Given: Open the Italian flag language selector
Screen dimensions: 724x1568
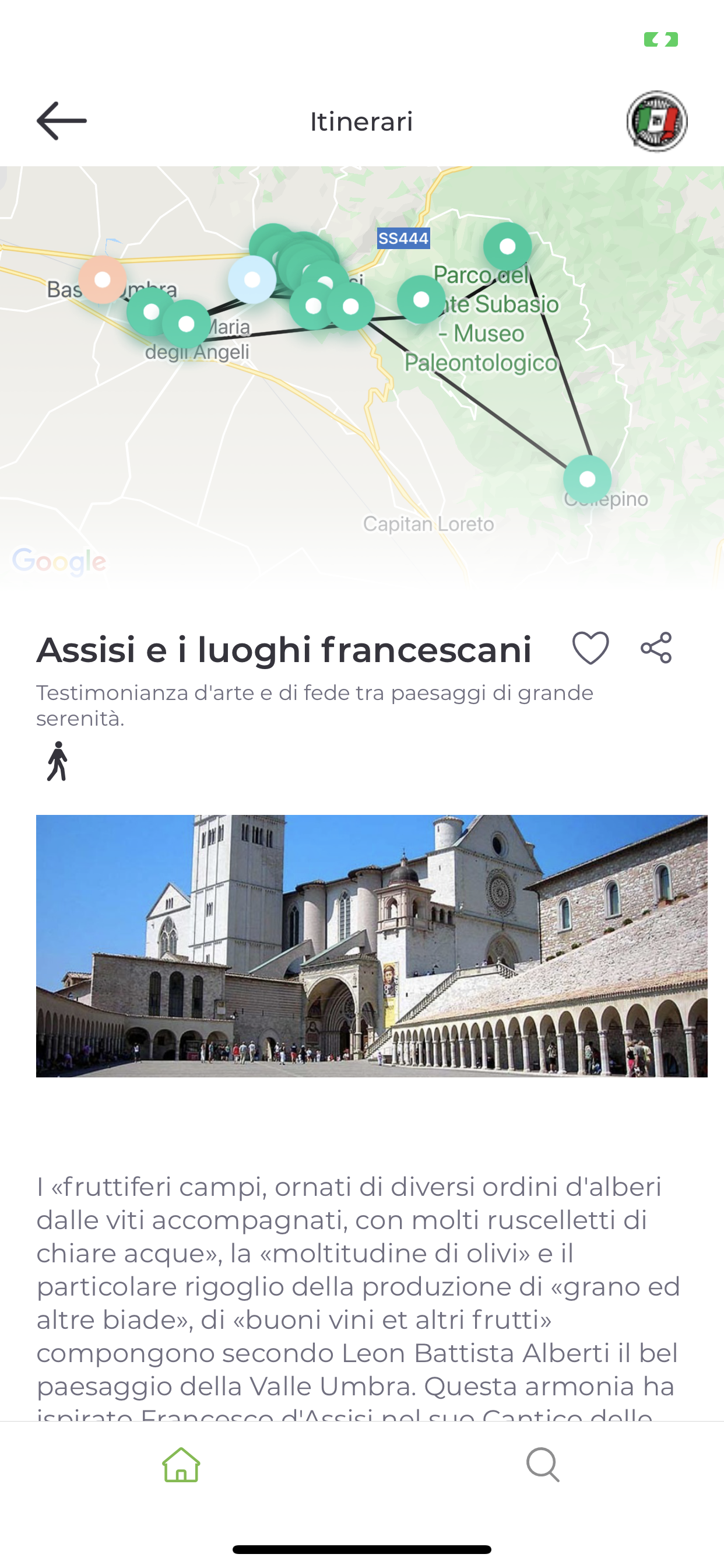Looking at the screenshot, I should pyautogui.click(x=658, y=121).
